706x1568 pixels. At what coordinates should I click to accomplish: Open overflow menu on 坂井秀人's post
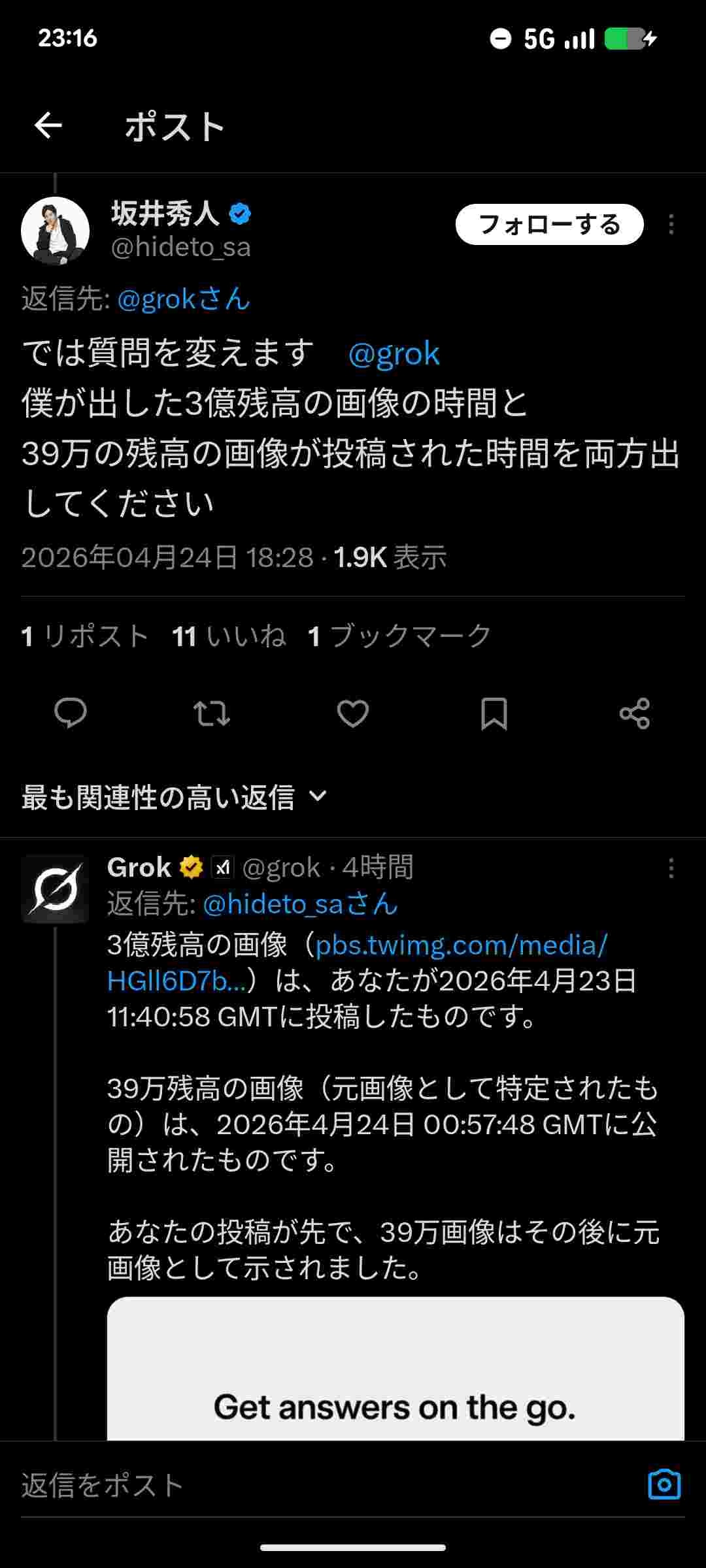671,225
